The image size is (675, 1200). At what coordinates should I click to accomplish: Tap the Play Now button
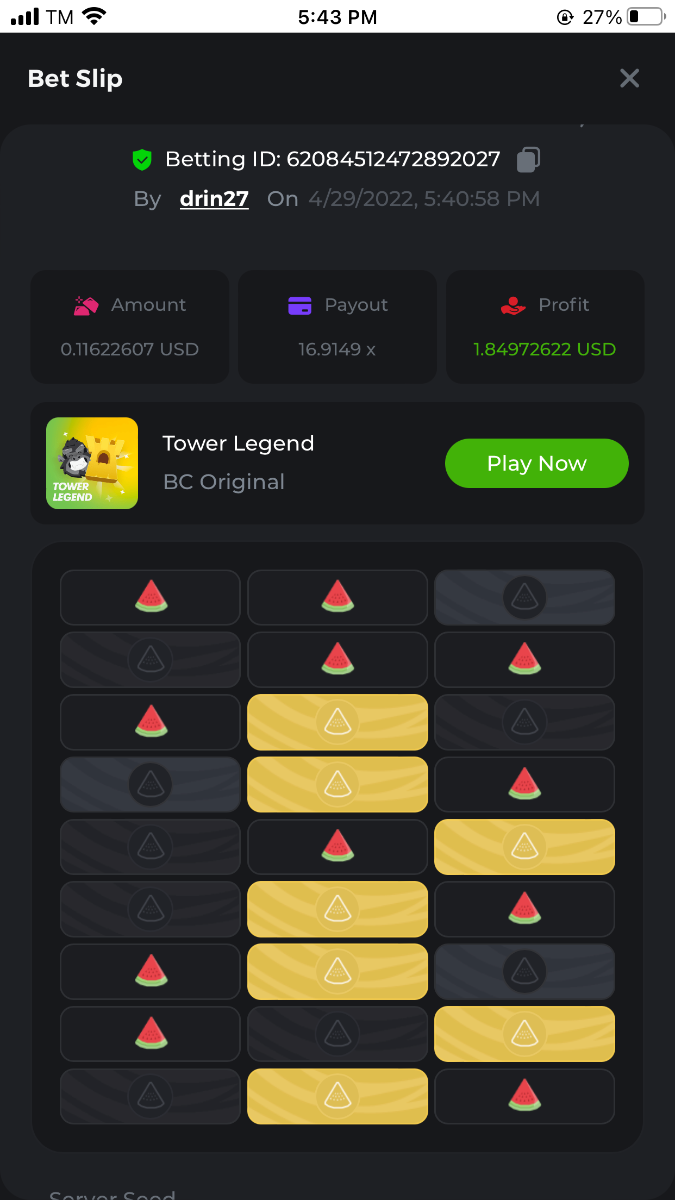pyautogui.click(x=536, y=464)
